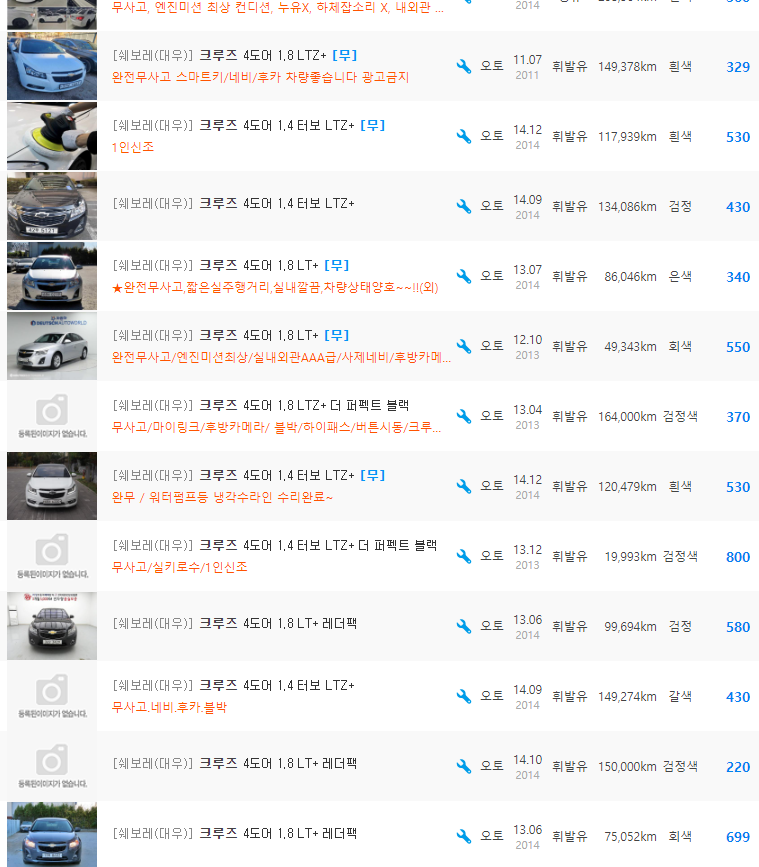Click the price 329 on the top listing
Screen dimensions: 759x867
point(738,66)
